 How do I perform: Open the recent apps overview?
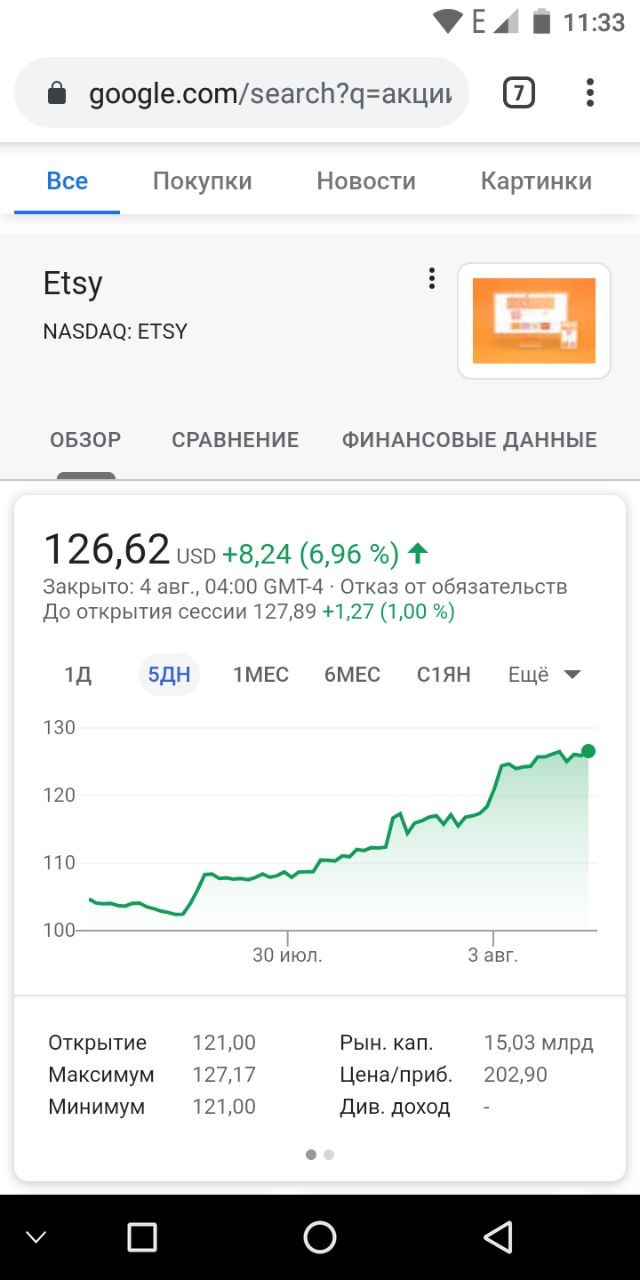[142, 1237]
